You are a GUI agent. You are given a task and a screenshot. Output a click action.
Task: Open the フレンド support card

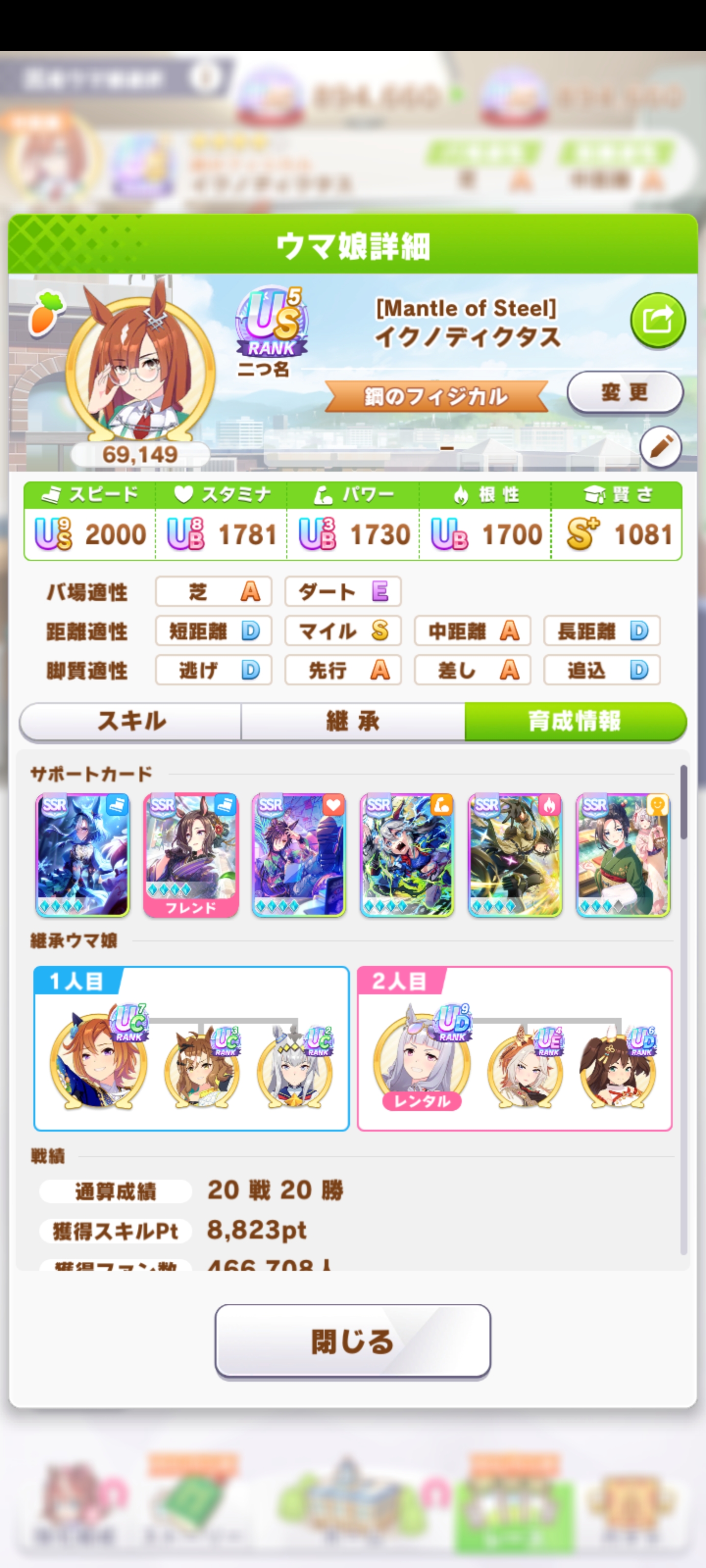191,855
